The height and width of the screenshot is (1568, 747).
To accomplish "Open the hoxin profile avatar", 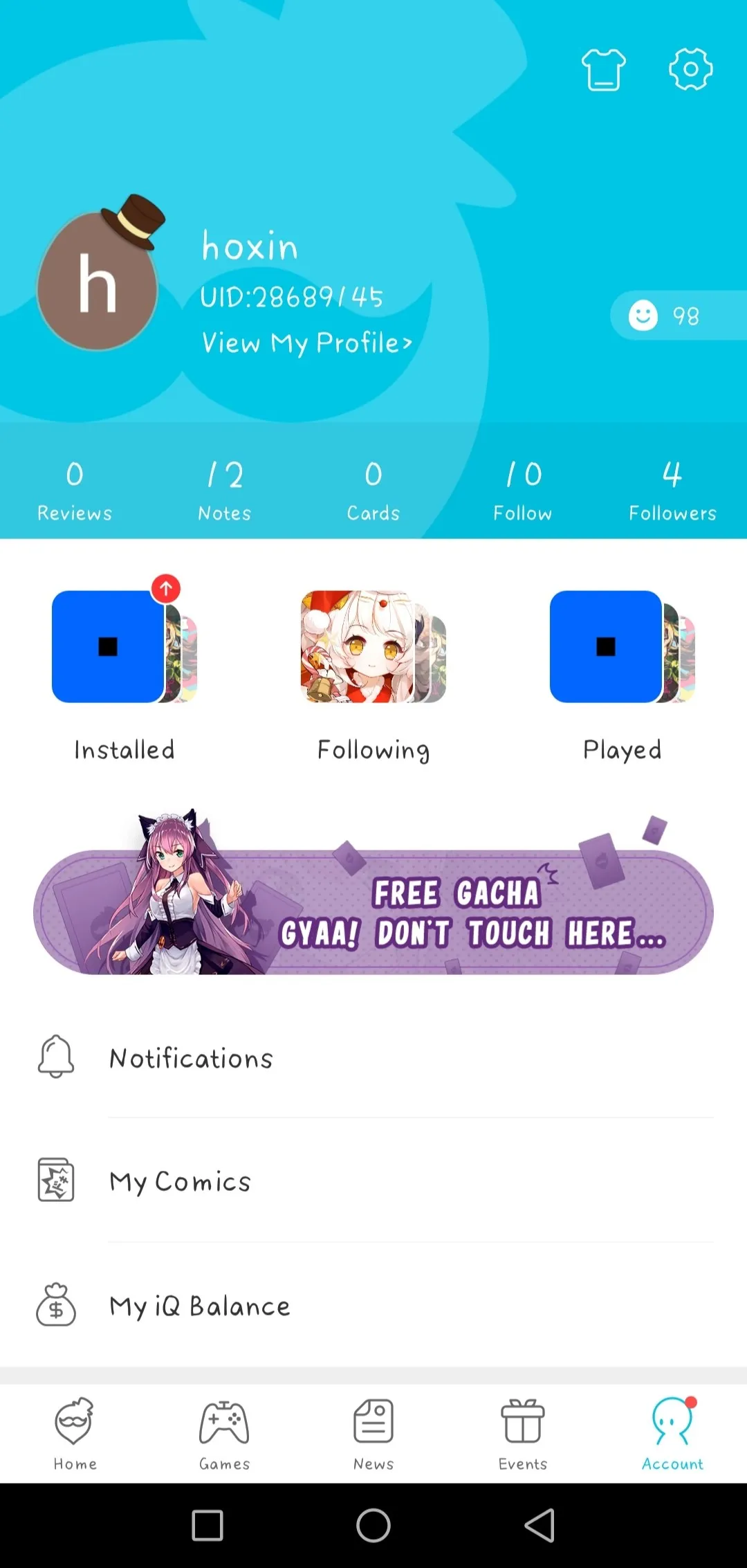I will 98,281.
